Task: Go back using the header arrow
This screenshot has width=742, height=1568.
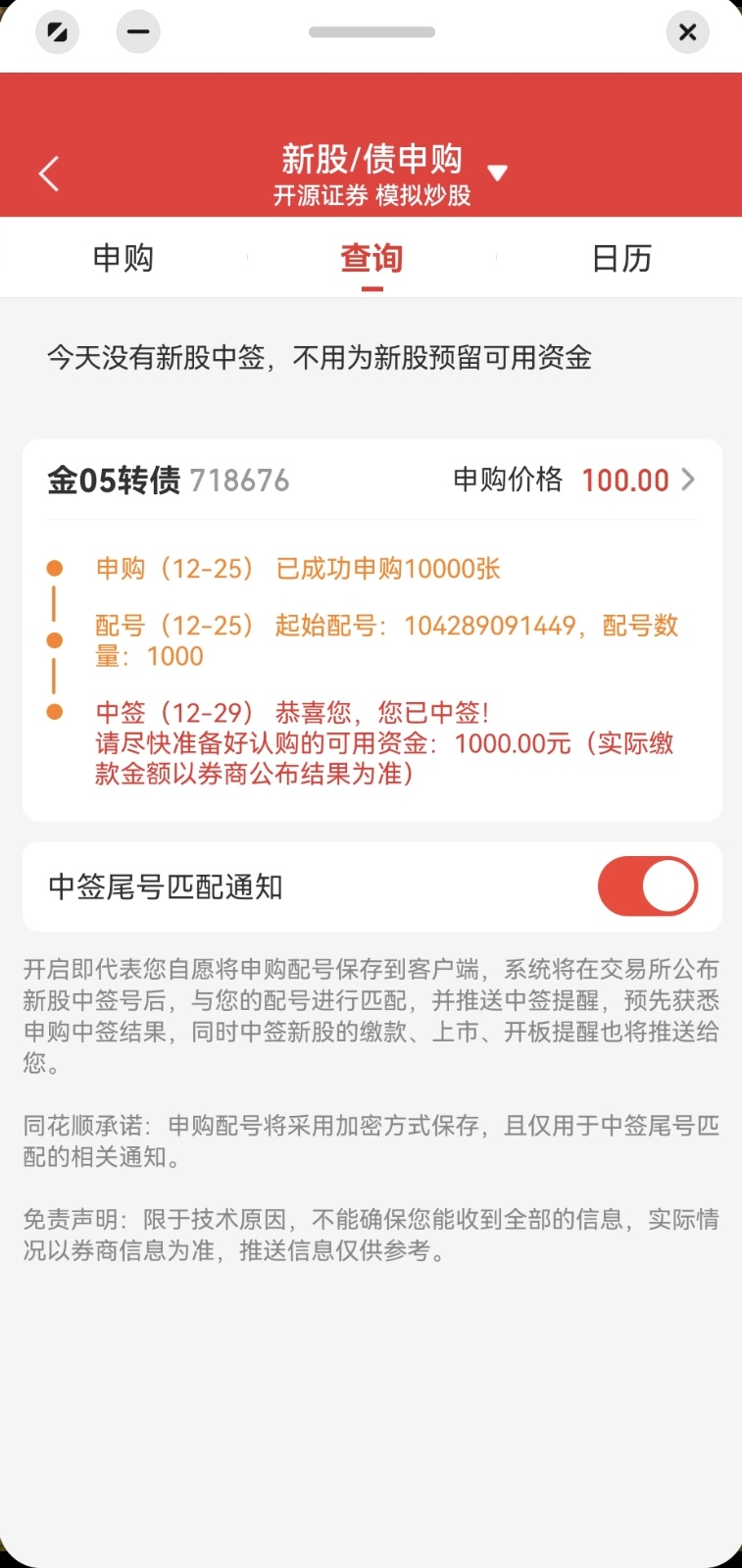Action: click(49, 174)
